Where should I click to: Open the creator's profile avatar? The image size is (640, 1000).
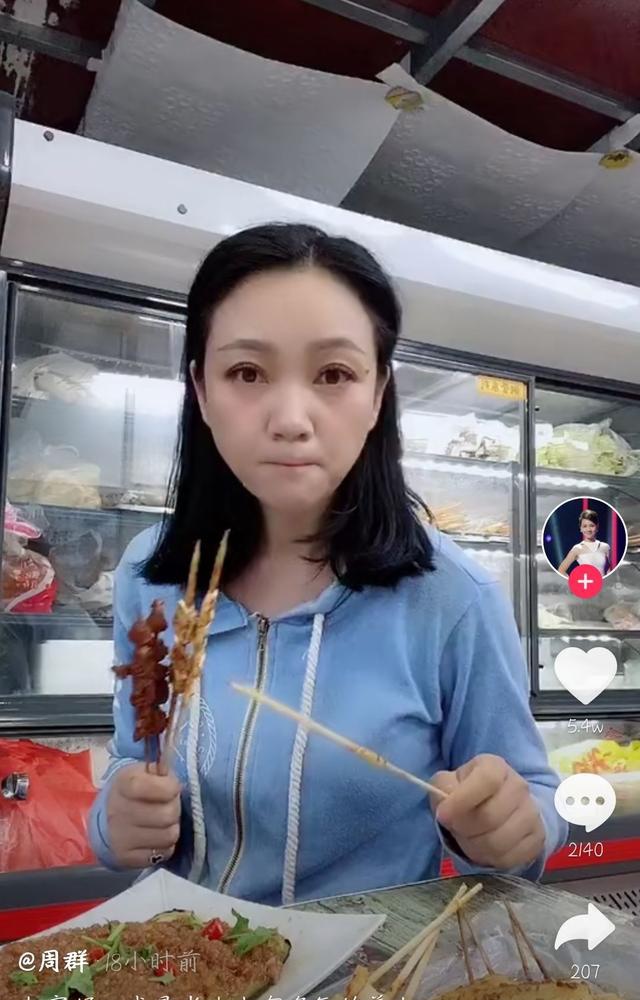click(584, 536)
